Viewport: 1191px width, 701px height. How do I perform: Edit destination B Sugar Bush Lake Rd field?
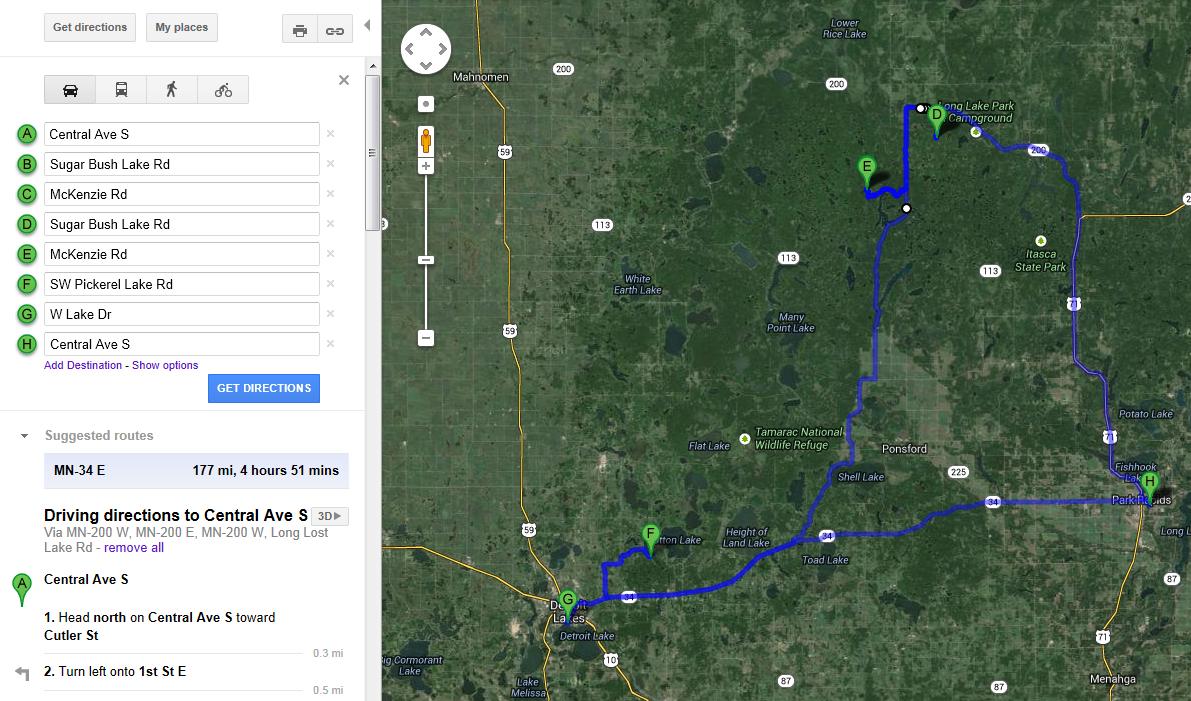[x=181, y=164]
